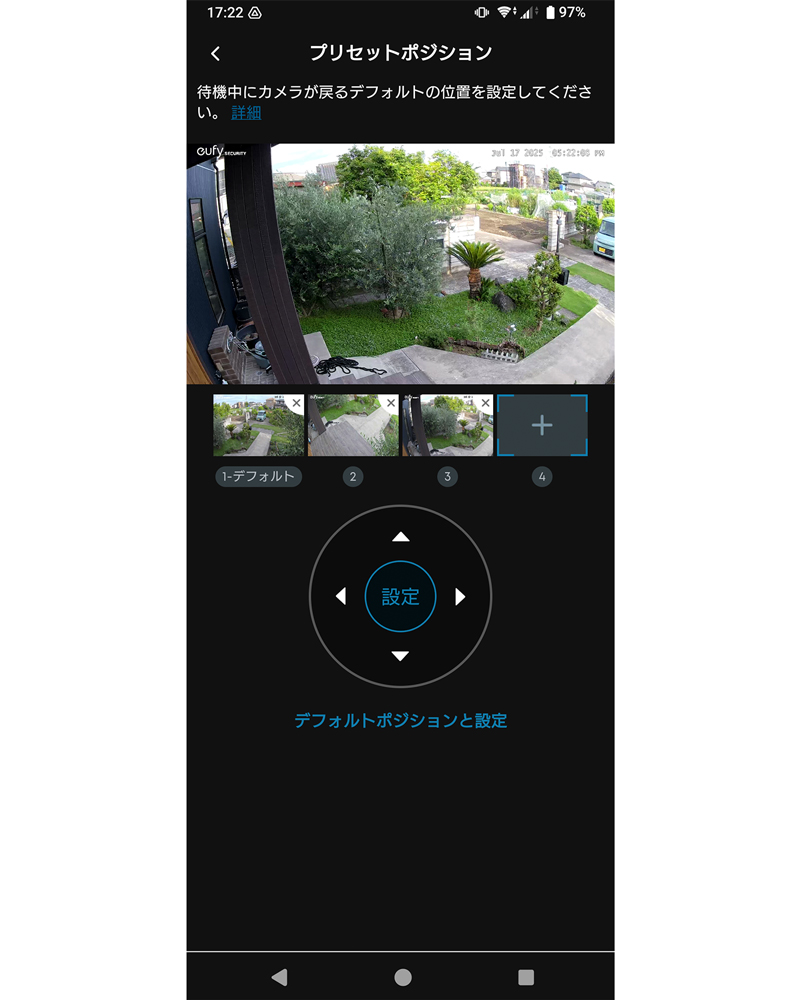The height and width of the screenshot is (1000, 800).
Task: Add a new preset in slot 4
Action: point(542,426)
